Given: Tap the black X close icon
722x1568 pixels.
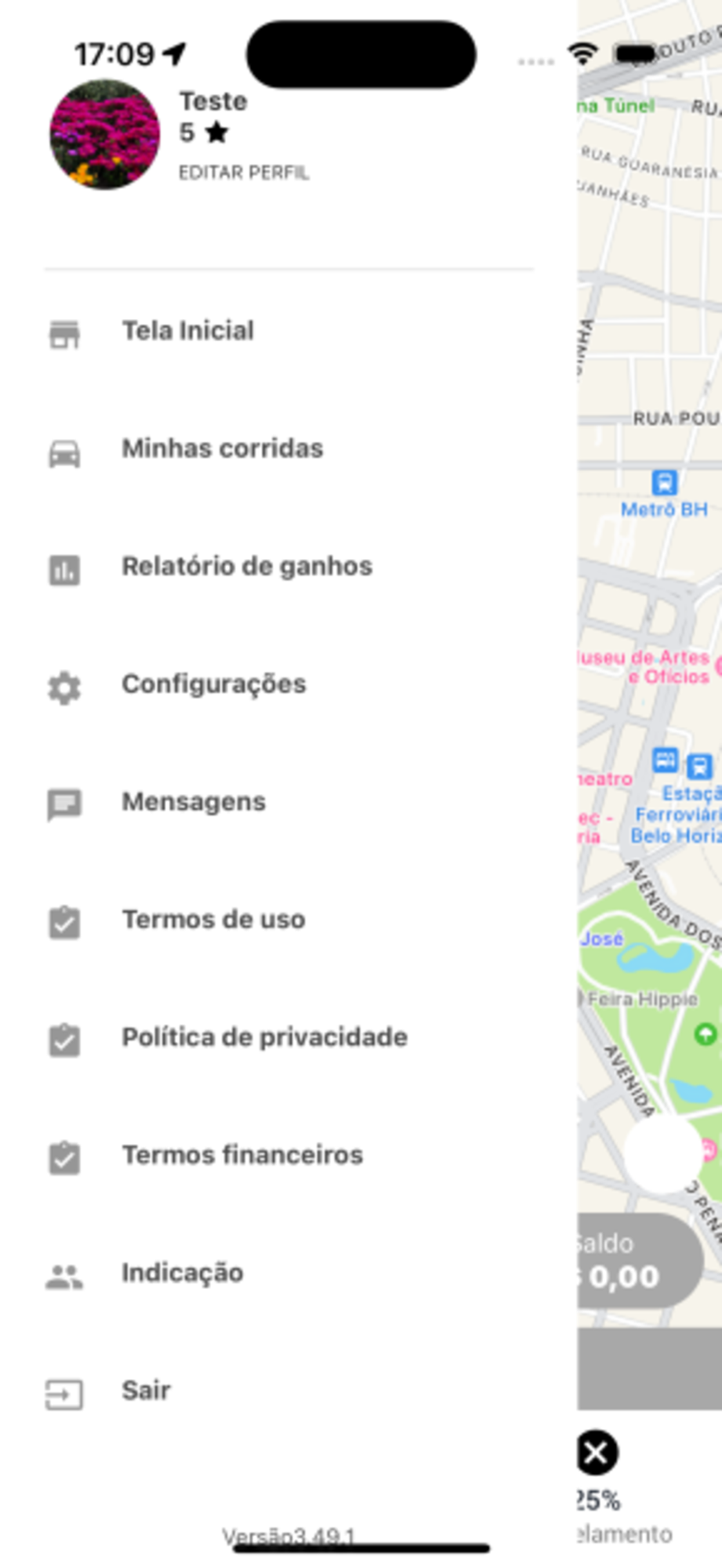Looking at the screenshot, I should (597, 1453).
